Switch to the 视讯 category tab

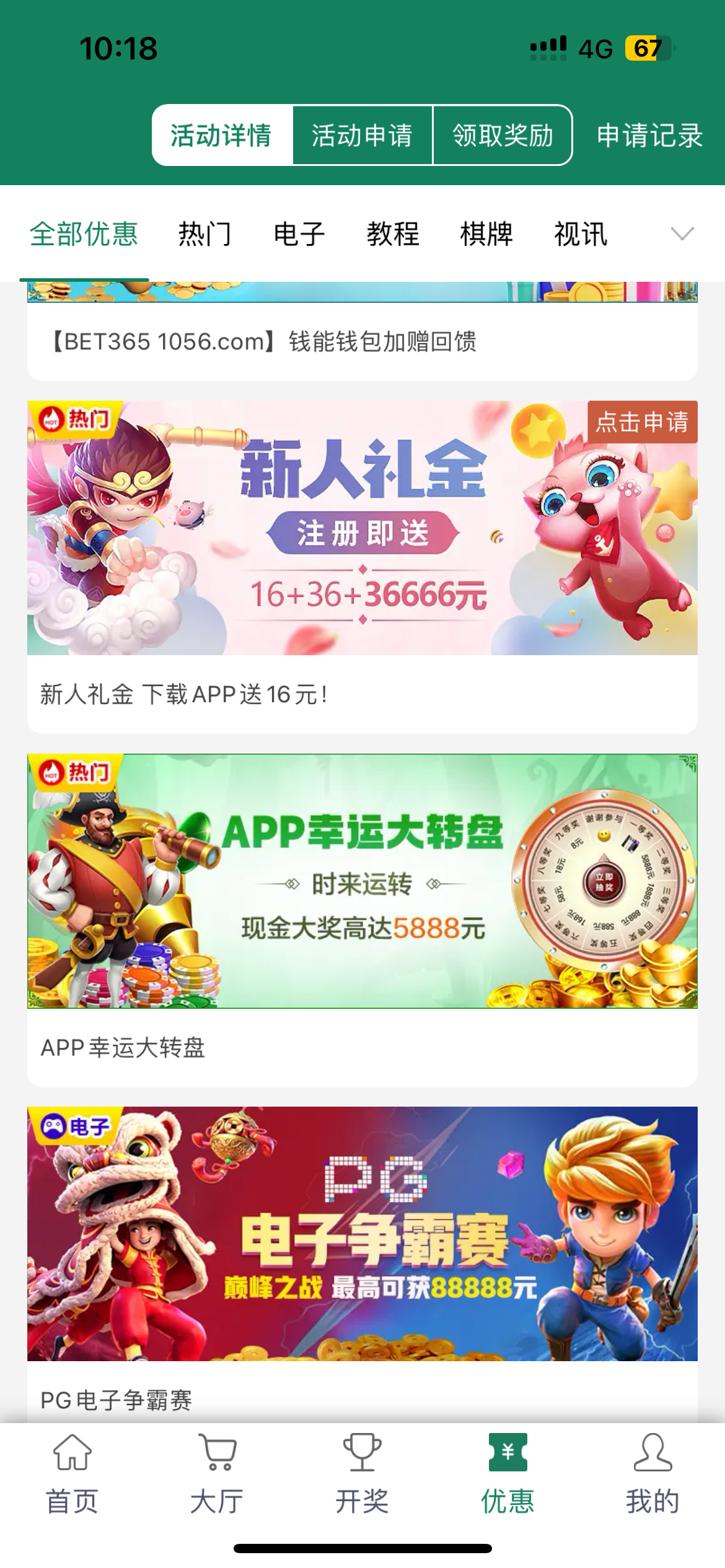coord(581,235)
